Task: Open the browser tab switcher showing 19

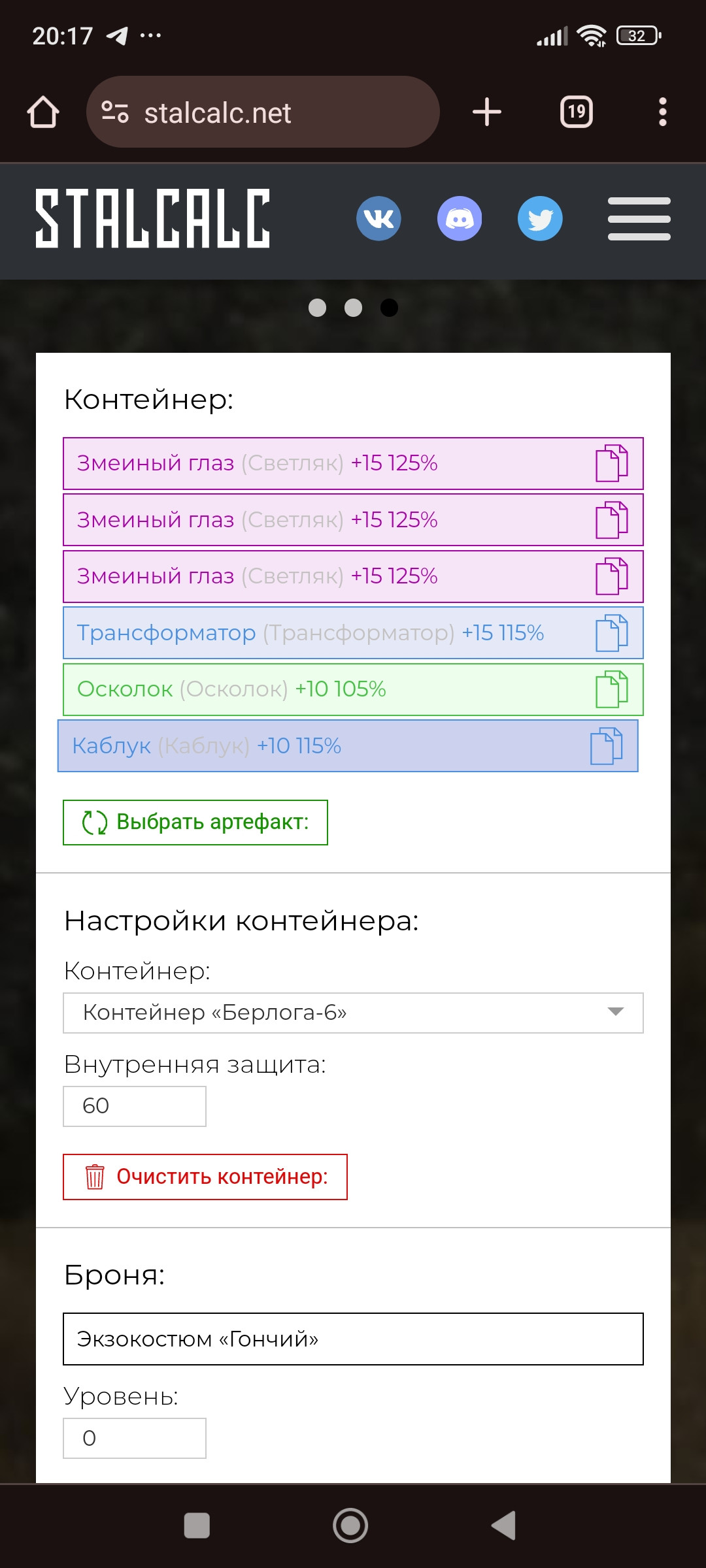Action: point(577,112)
